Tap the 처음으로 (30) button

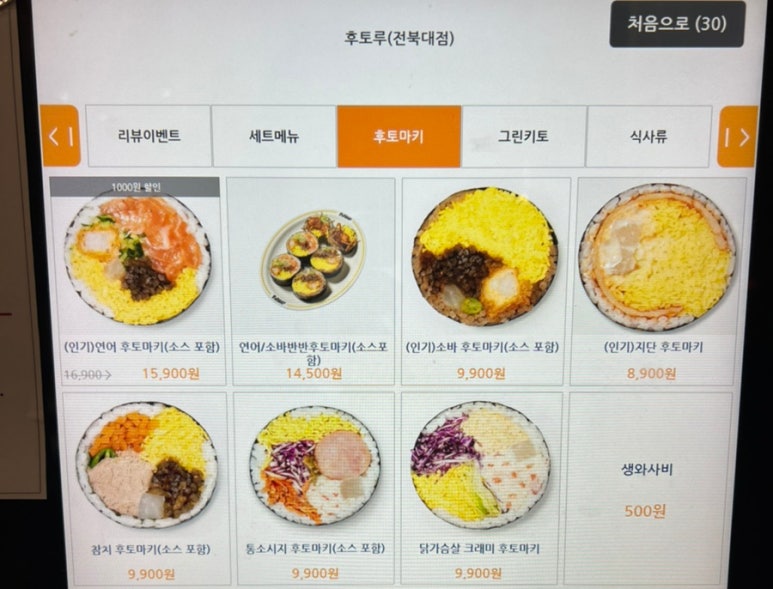(x=677, y=24)
